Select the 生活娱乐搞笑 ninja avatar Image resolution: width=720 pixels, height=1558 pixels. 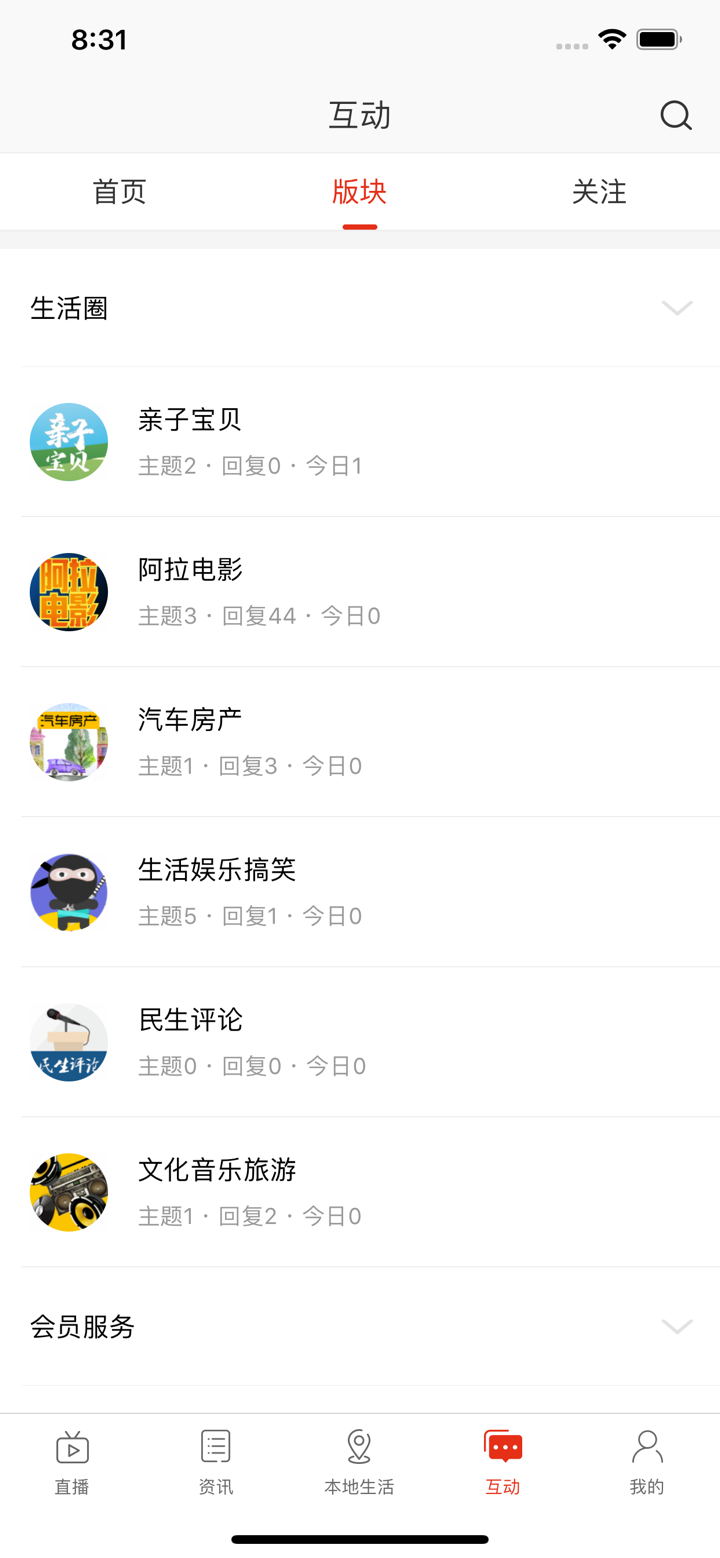69,892
